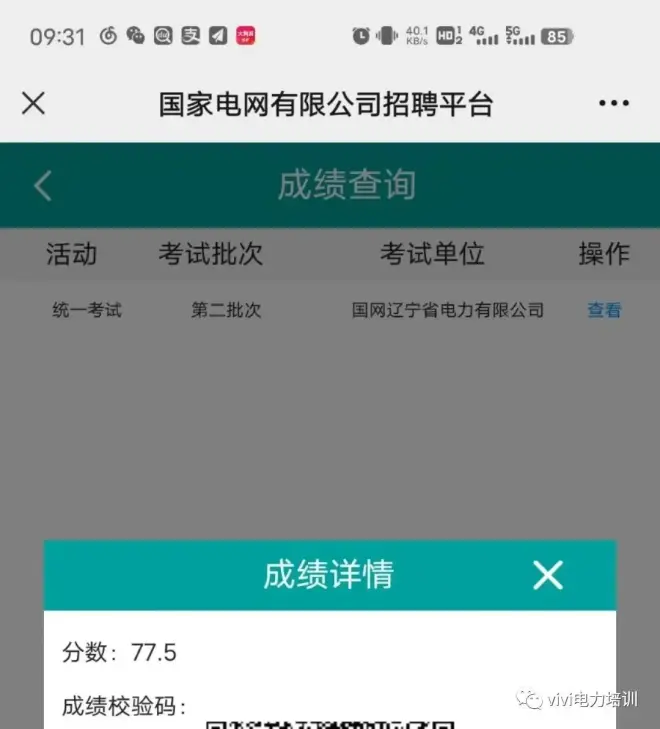Go back from the 成绩查询 page
This screenshot has height=729, width=660.
click(42, 186)
